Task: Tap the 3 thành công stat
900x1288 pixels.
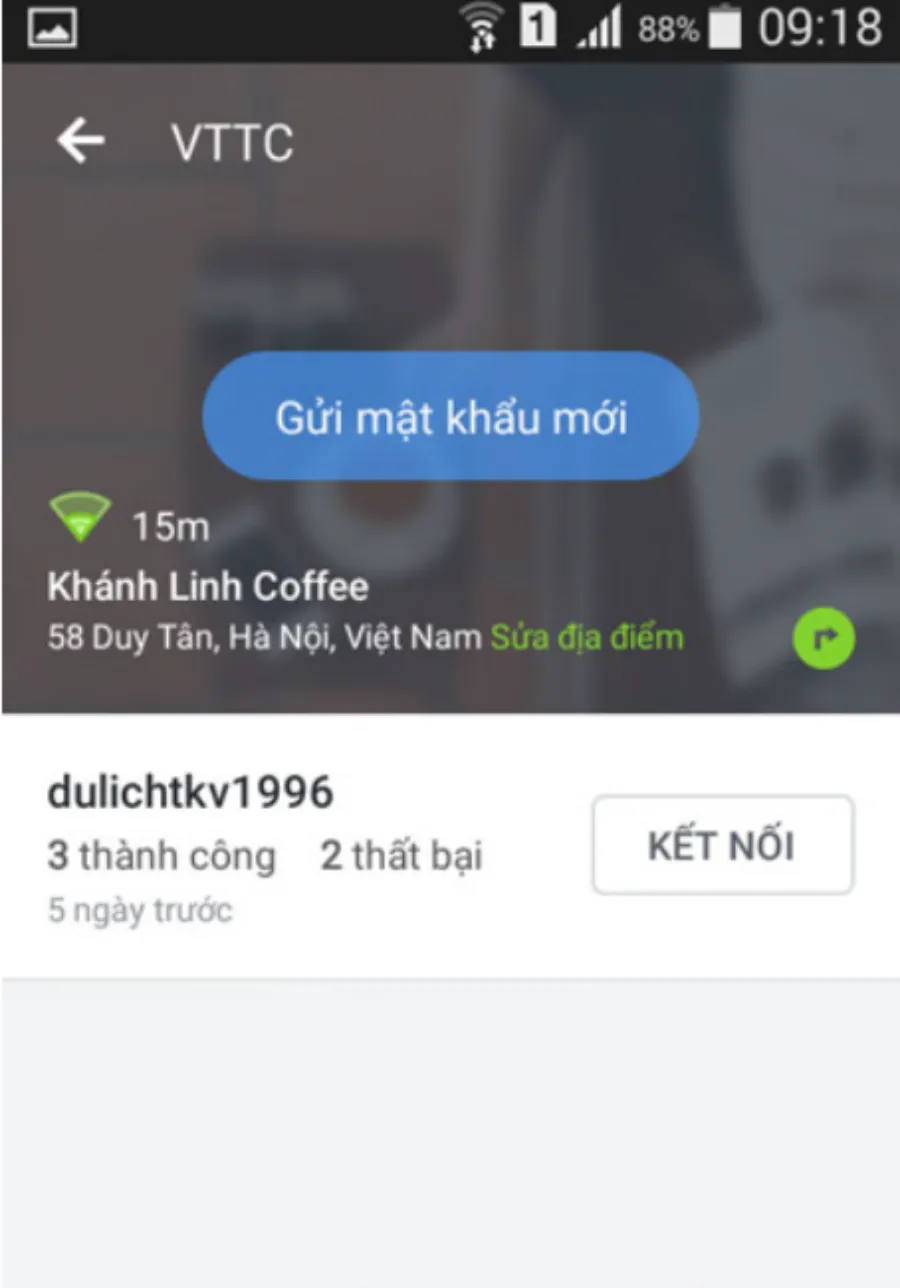Action: [162, 856]
